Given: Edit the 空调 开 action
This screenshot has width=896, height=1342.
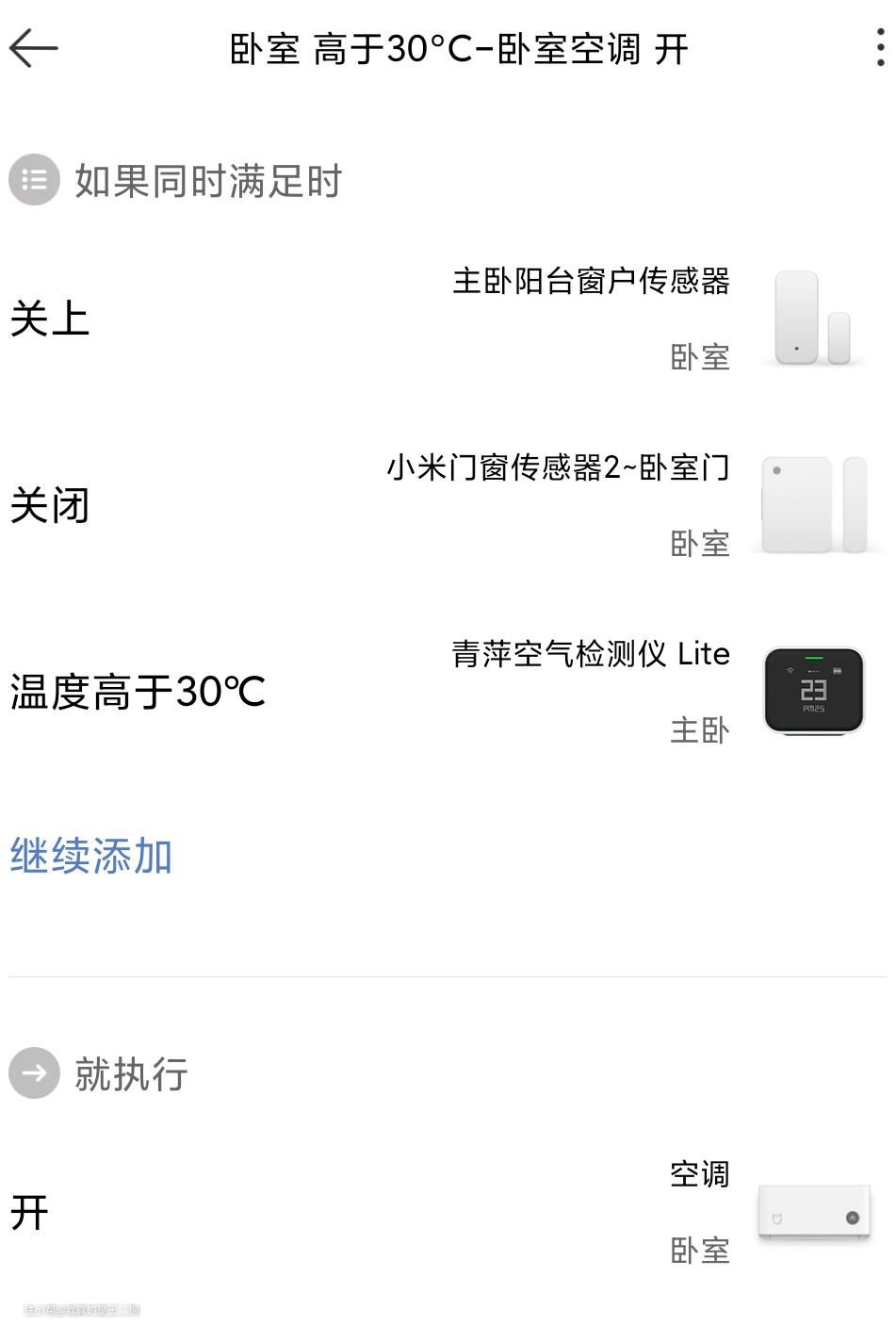Looking at the screenshot, I should point(448,1212).
